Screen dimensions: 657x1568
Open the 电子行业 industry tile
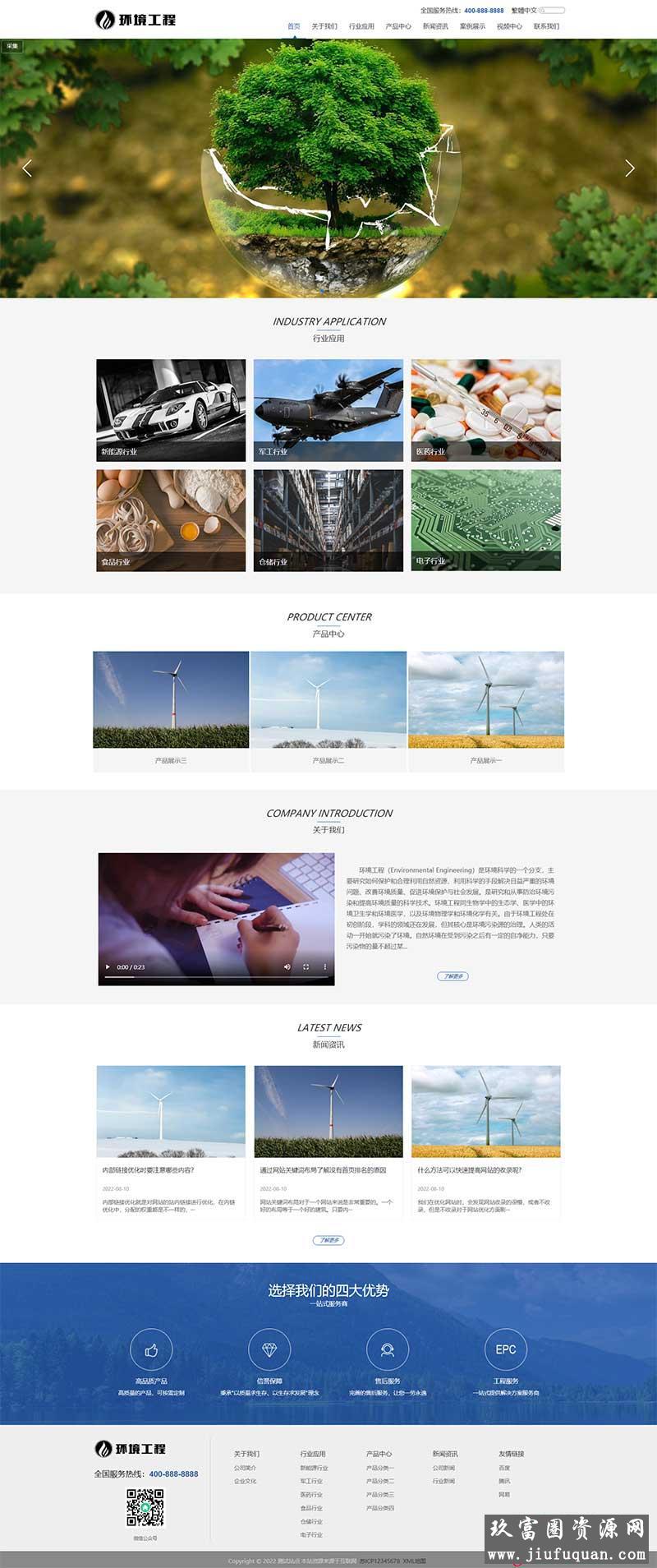point(485,520)
